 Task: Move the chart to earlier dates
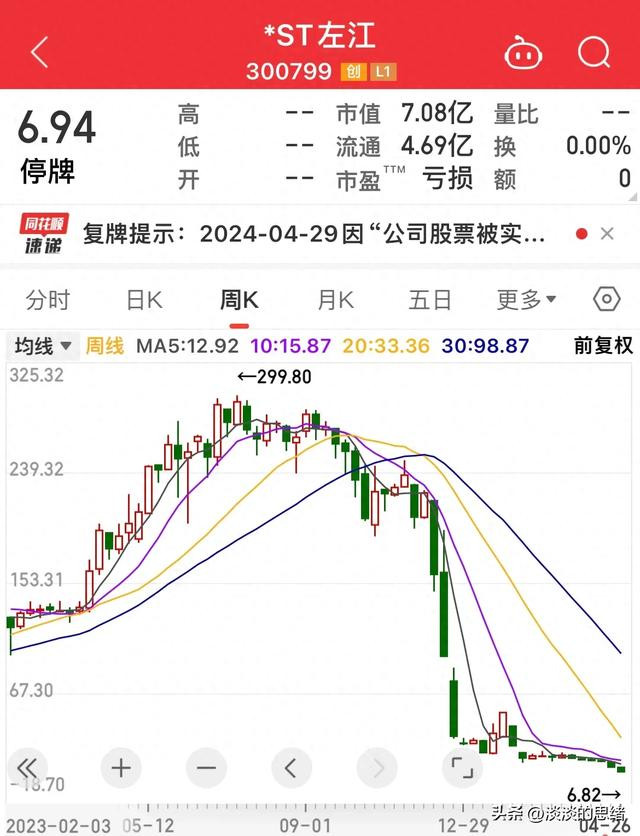[291, 768]
